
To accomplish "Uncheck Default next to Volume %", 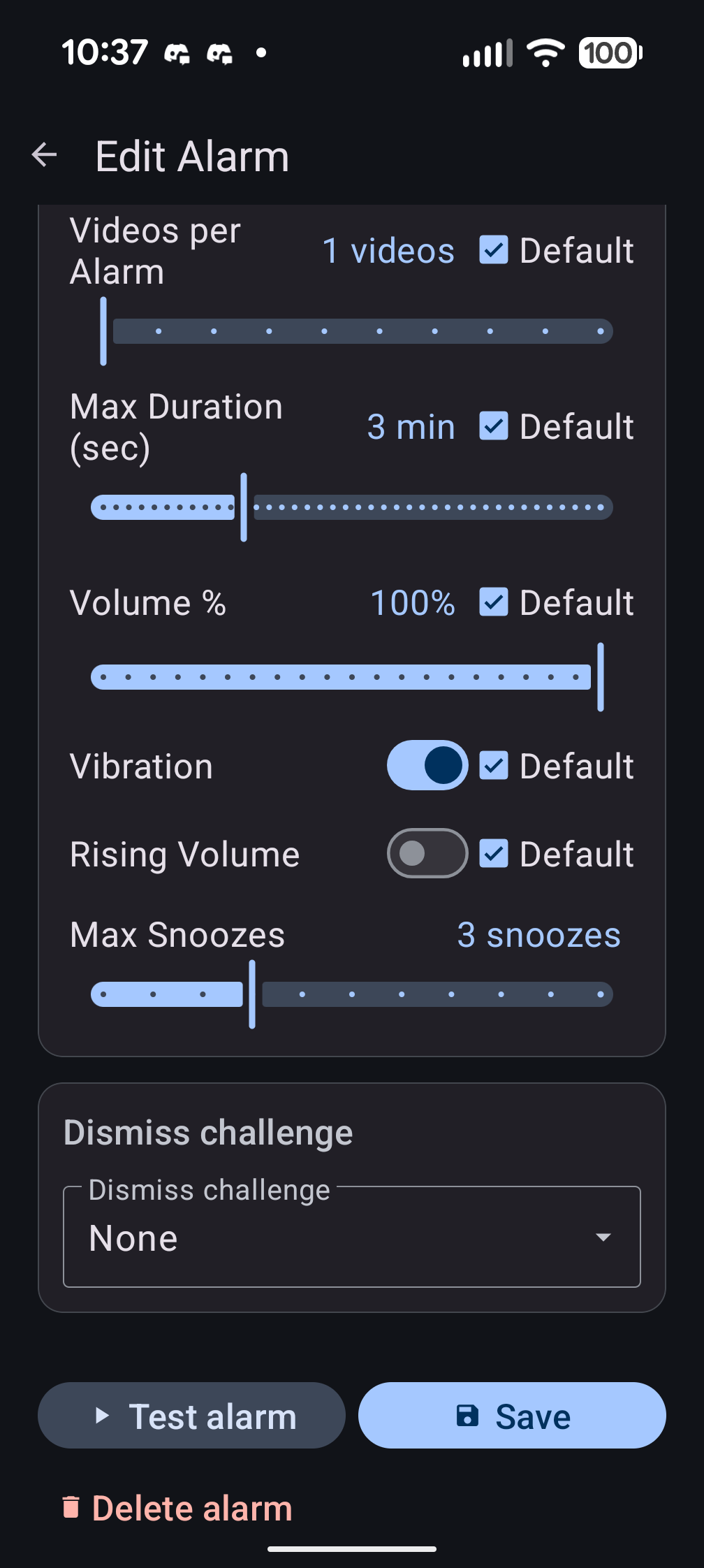I will click(494, 602).
